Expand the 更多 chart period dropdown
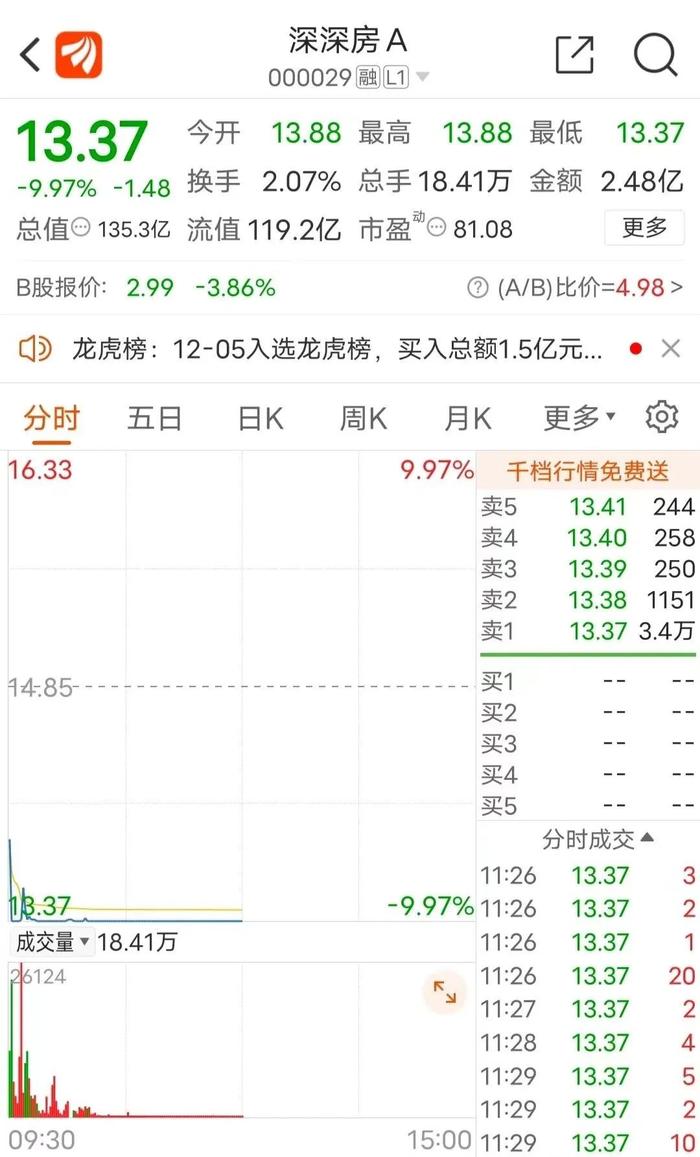Screen dimensions: 700x1157 point(580,418)
